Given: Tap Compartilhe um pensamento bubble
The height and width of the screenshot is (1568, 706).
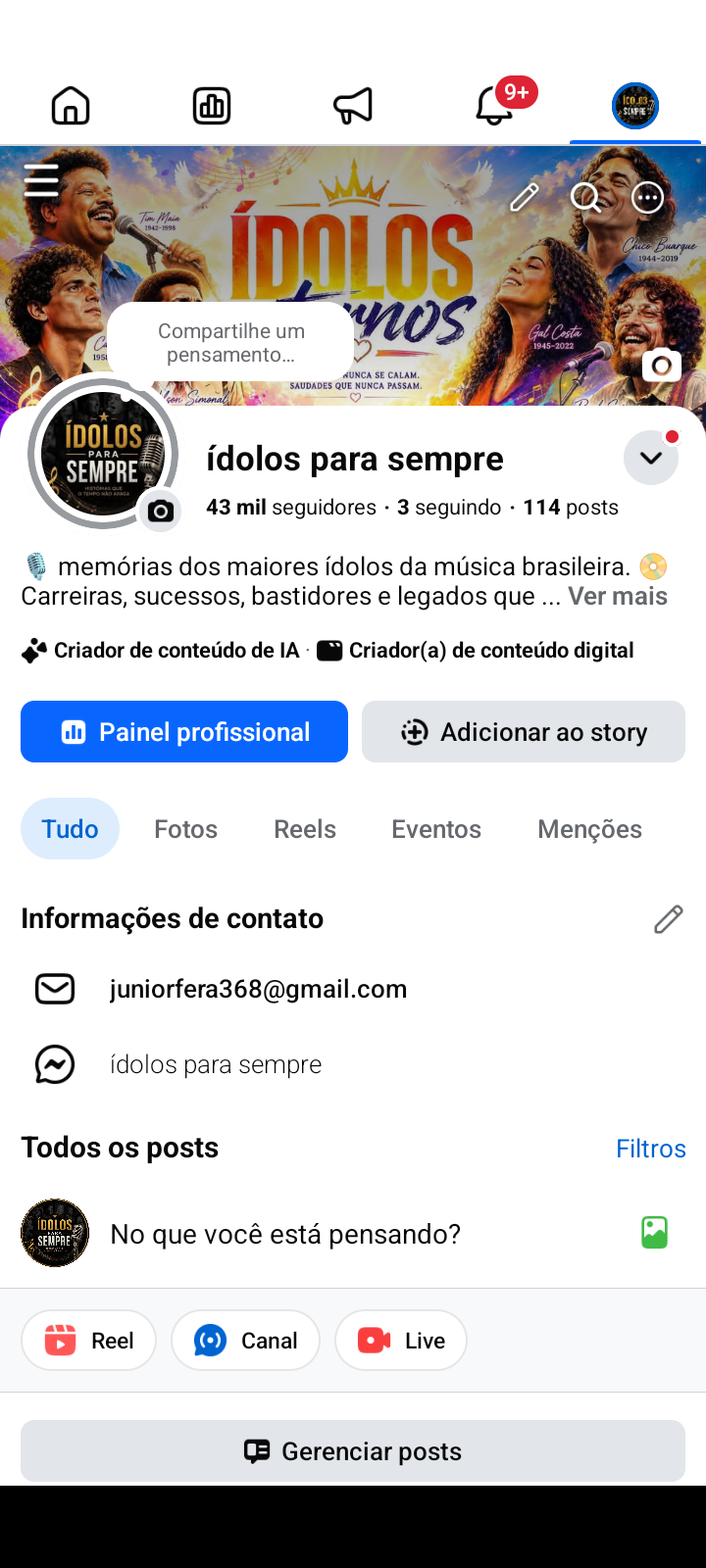Looking at the screenshot, I should click(x=230, y=342).
